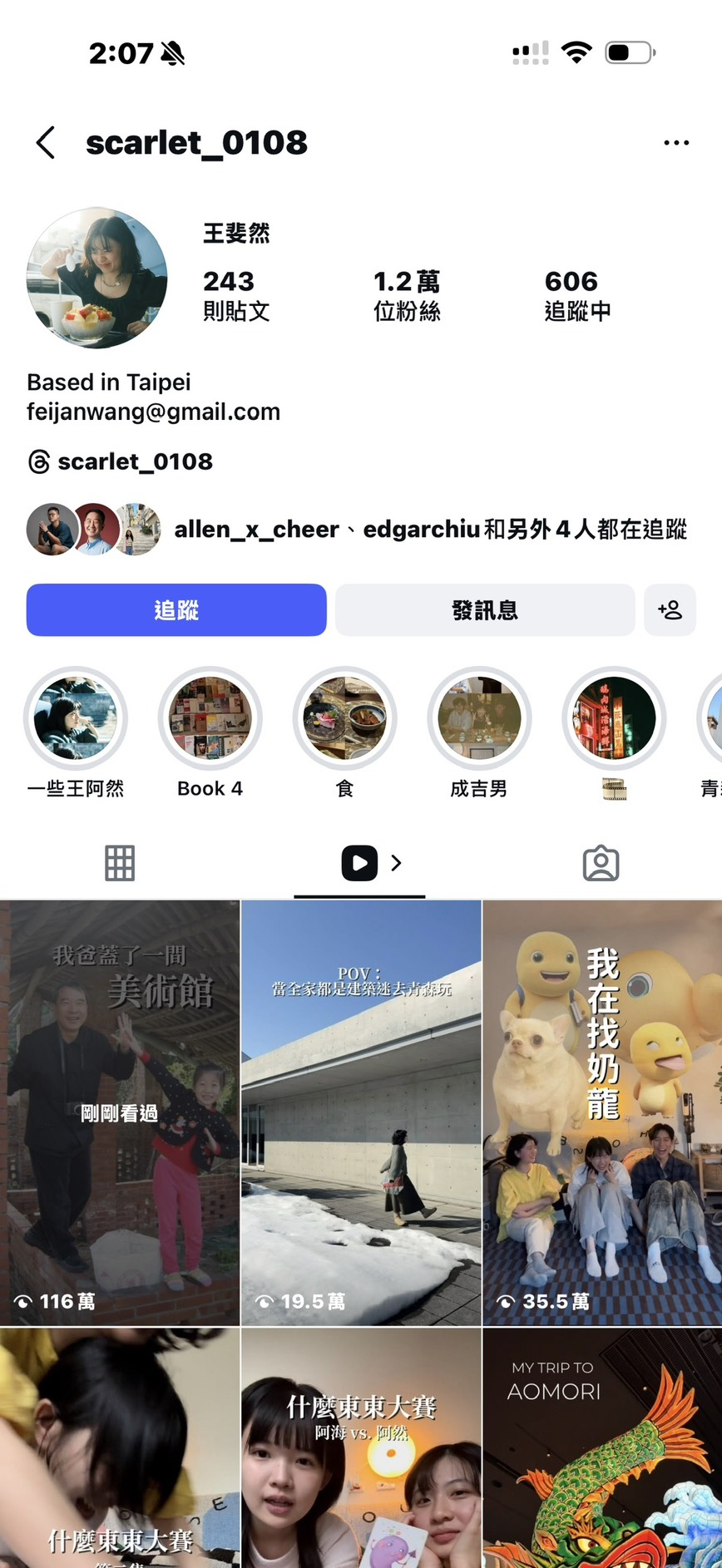This screenshot has height=1568, width=722.
Task: Play the 美術館 reel with 116萬 views
Action: pos(120,1112)
